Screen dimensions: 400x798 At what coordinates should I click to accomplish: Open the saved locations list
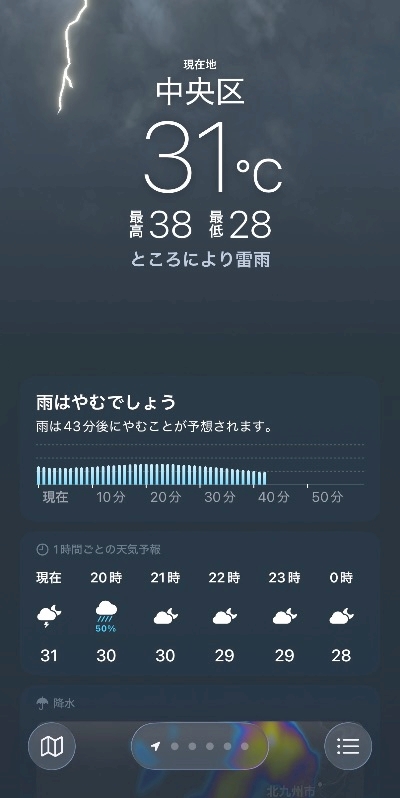(348, 746)
